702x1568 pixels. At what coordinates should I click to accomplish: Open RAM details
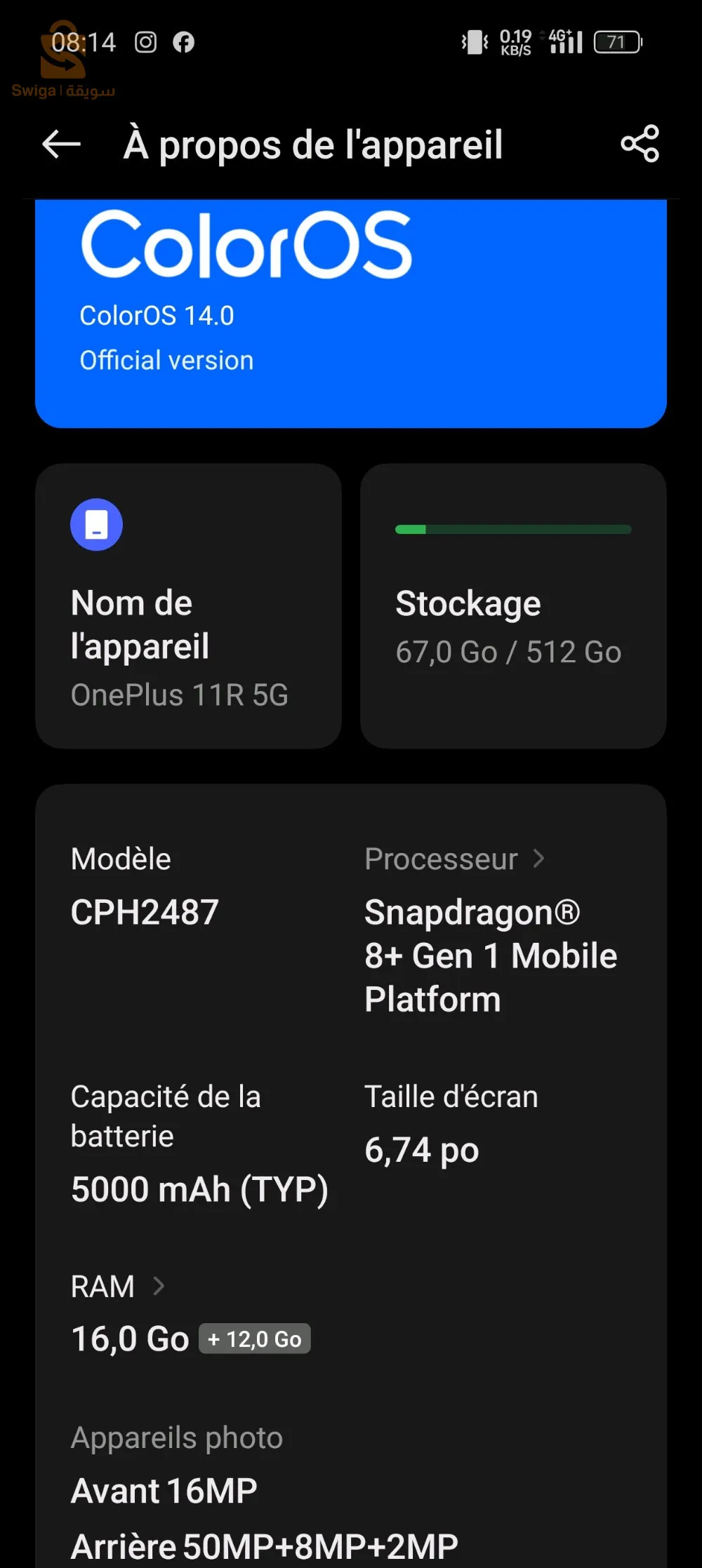pyautogui.click(x=117, y=1287)
